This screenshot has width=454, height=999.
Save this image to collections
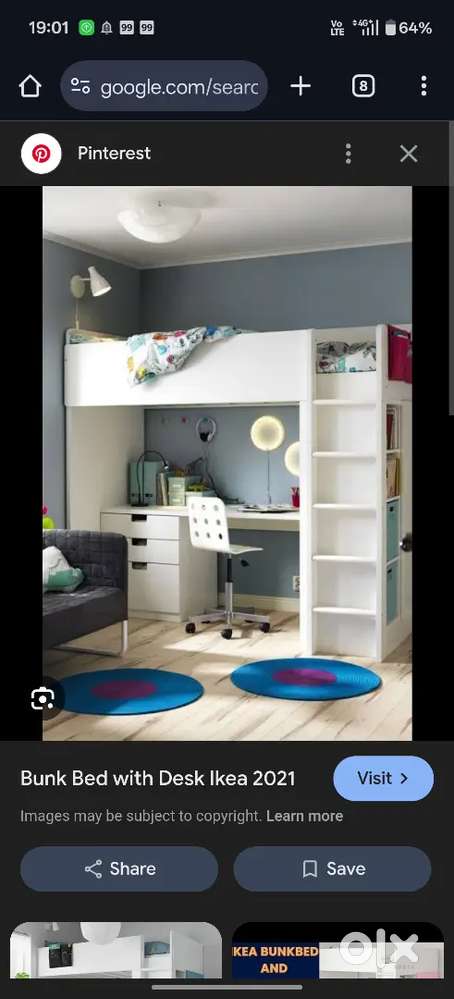(x=332, y=868)
